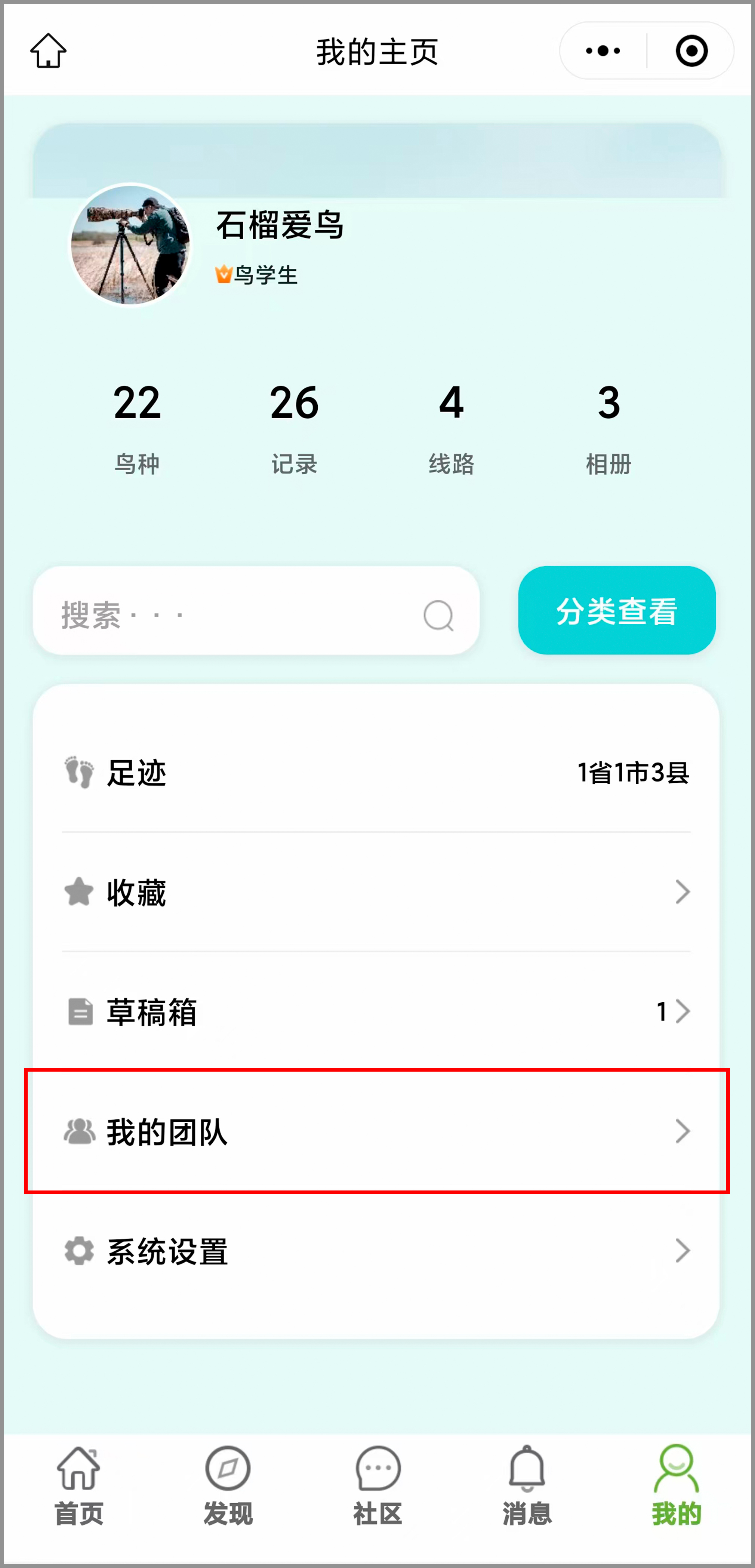Open the 26 记录 records
This screenshot has width=755, height=1568.
294,428
